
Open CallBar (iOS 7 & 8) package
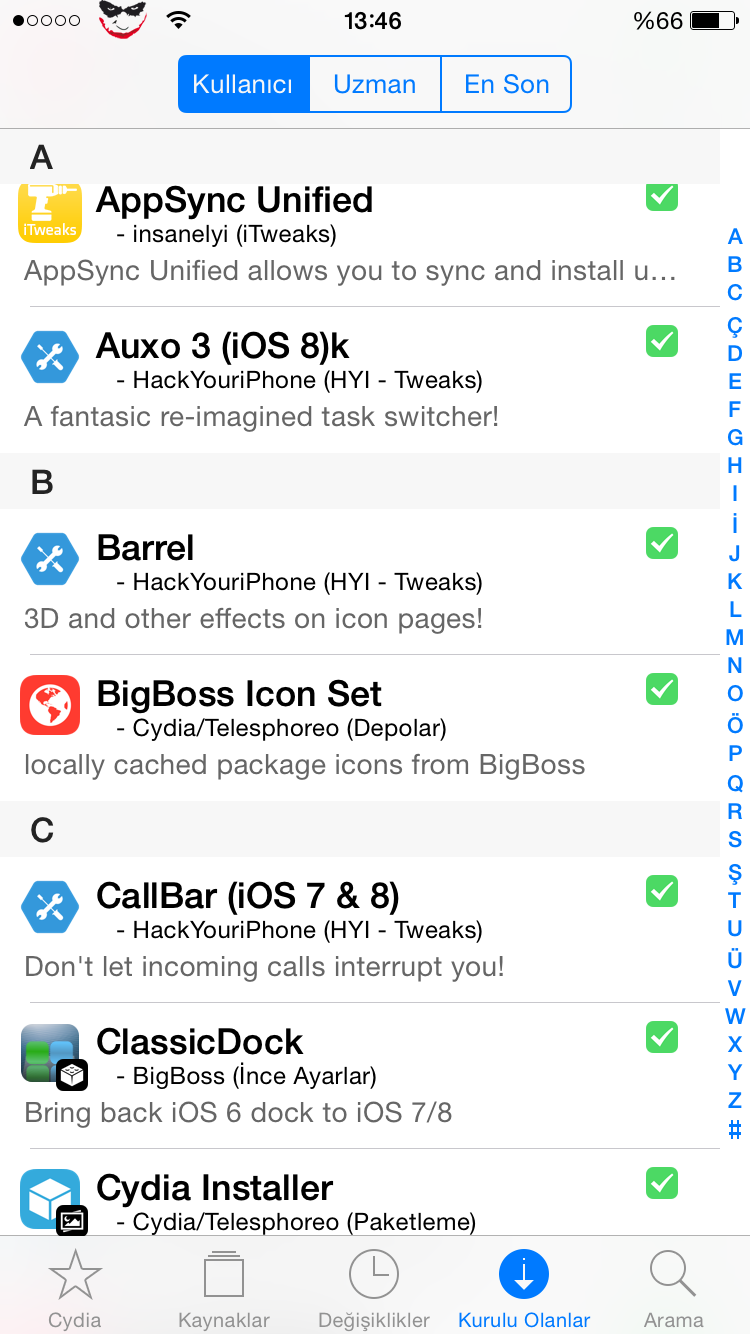click(x=360, y=930)
